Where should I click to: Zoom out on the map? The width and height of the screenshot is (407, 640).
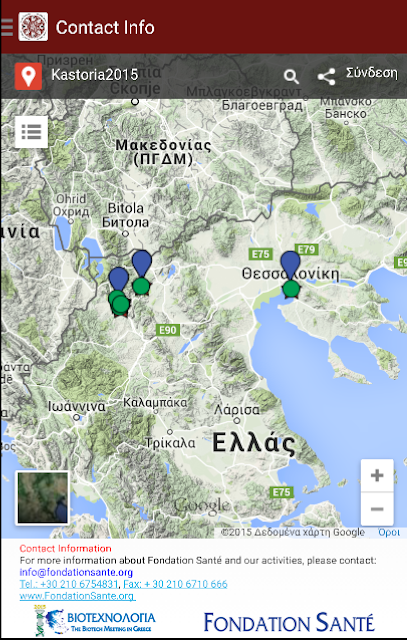377,509
